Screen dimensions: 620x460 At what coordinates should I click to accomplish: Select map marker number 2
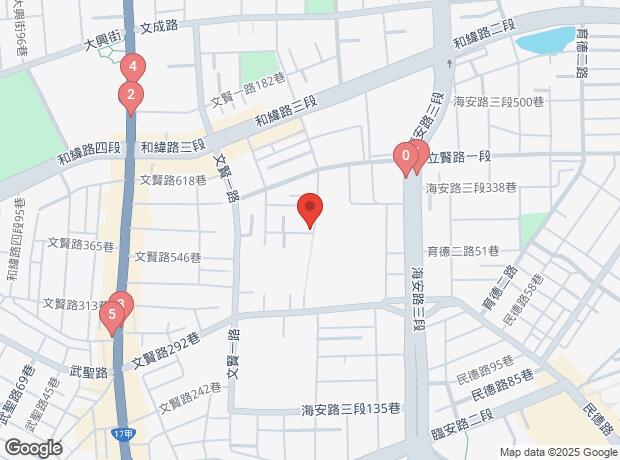click(129, 96)
